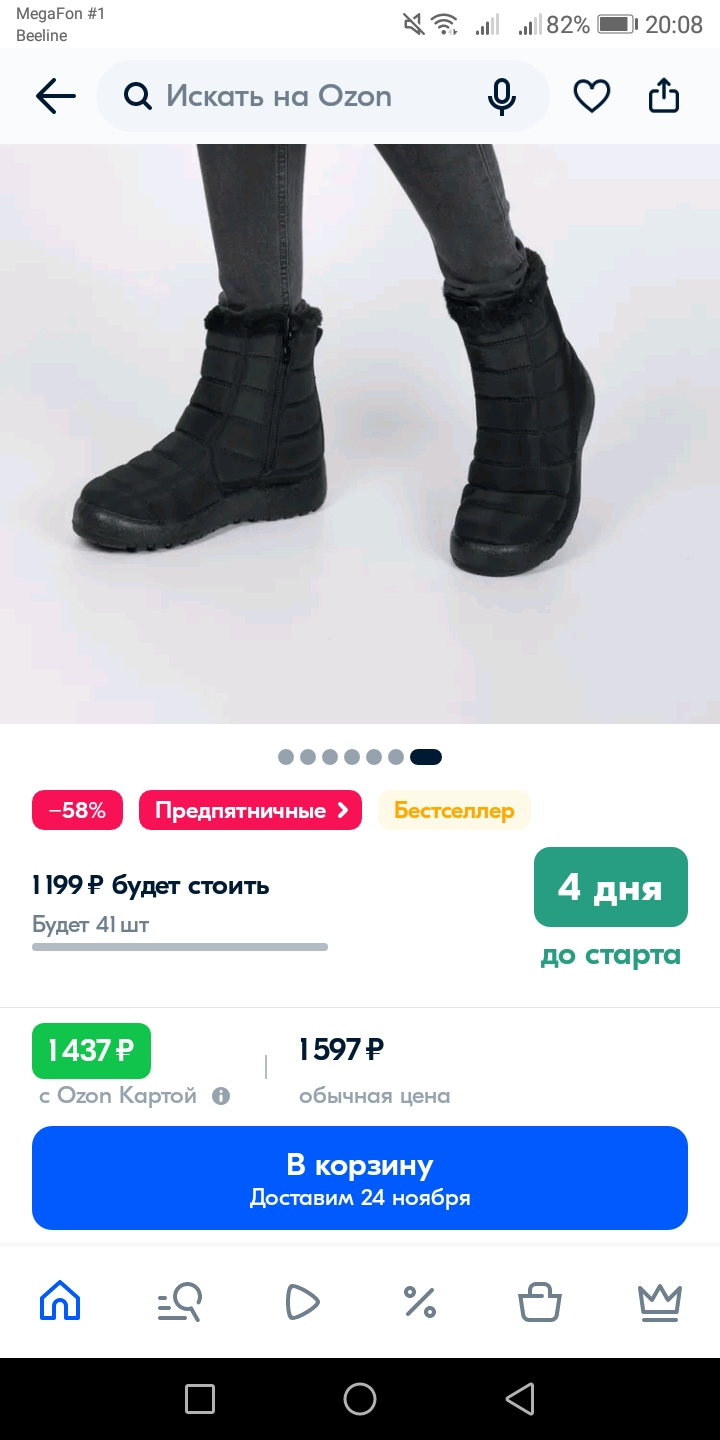The height and width of the screenshot is (1440, 720).
Task: Add boots to cart with В корзину
Action: (360, 1178)
